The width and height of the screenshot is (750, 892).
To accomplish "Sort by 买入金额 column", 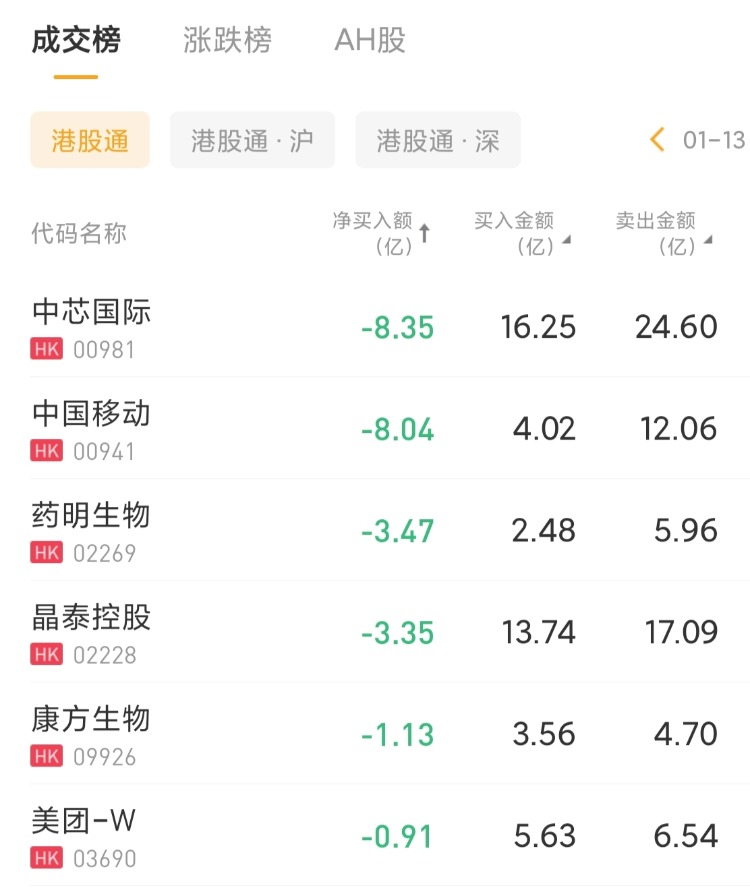I will click(x=522, y=233).
